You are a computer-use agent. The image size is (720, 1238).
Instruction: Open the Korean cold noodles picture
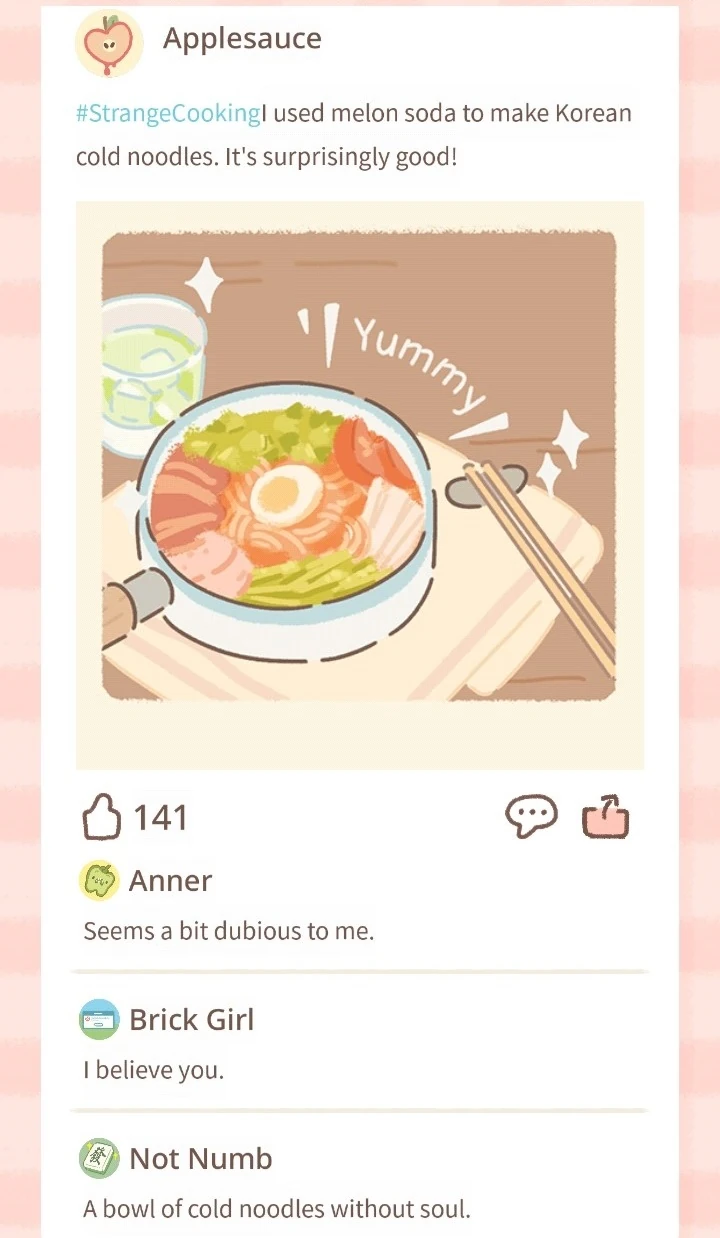(x=359, y=485)
